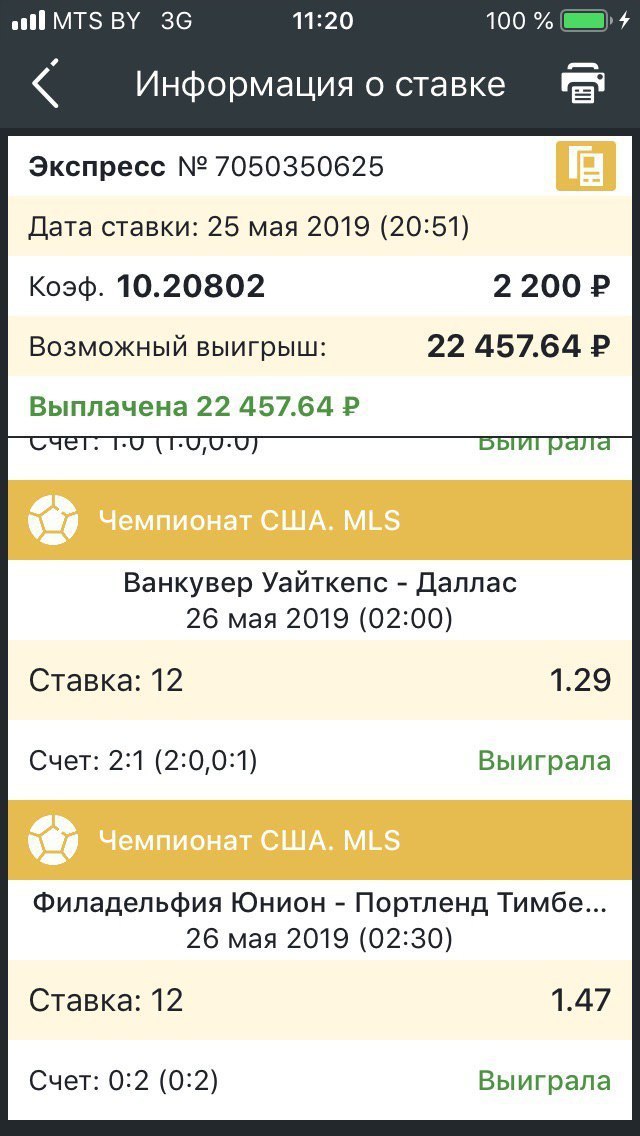The width and height of the screenshot is (640, 1136).
Task: Copy express bet details using yellow icon
Action: pos(586,166)
